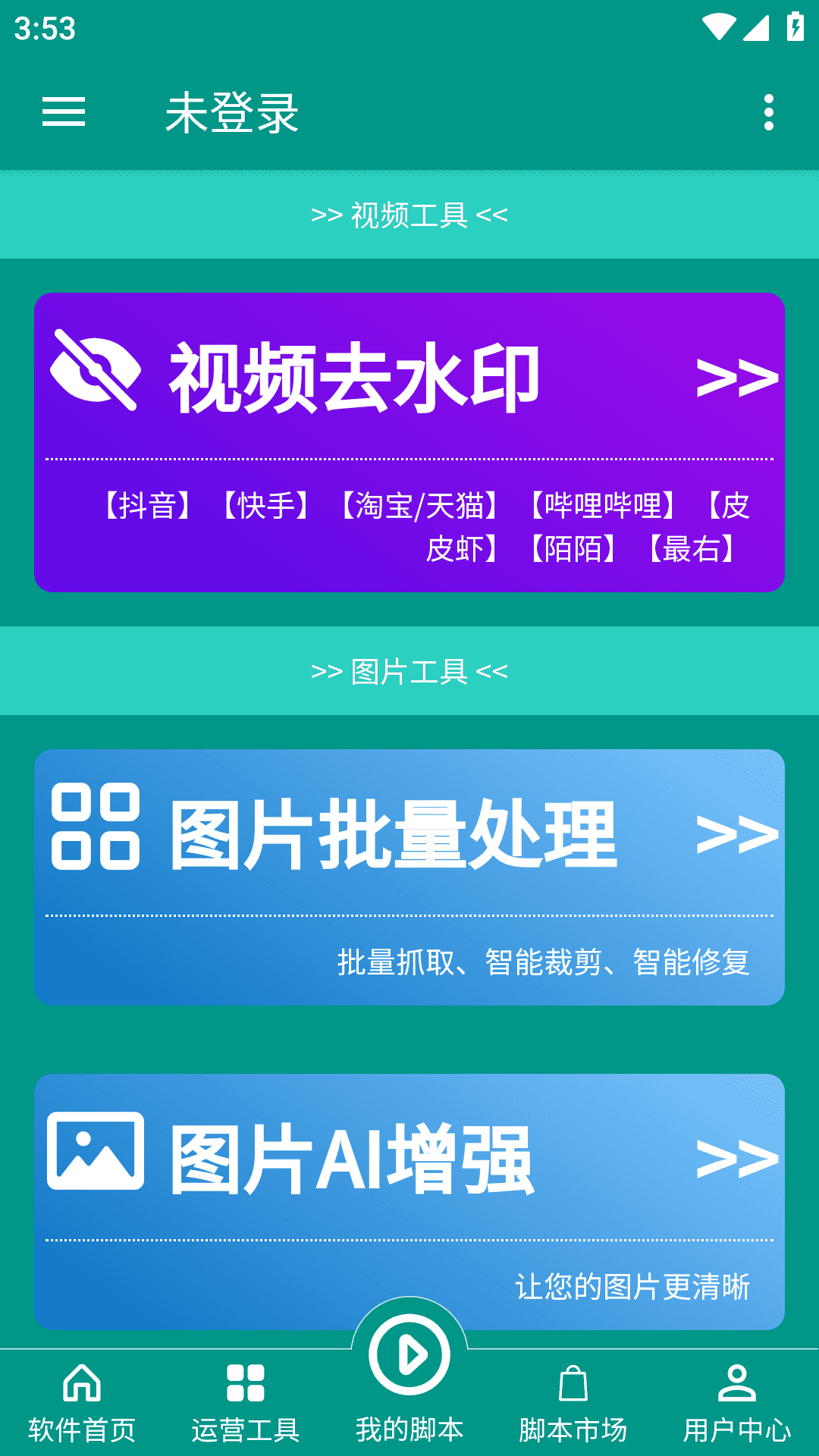This screenshot has height=1456, width=819.
Task: Open the overflow menu at top right
Action: [x=769, y=112]
